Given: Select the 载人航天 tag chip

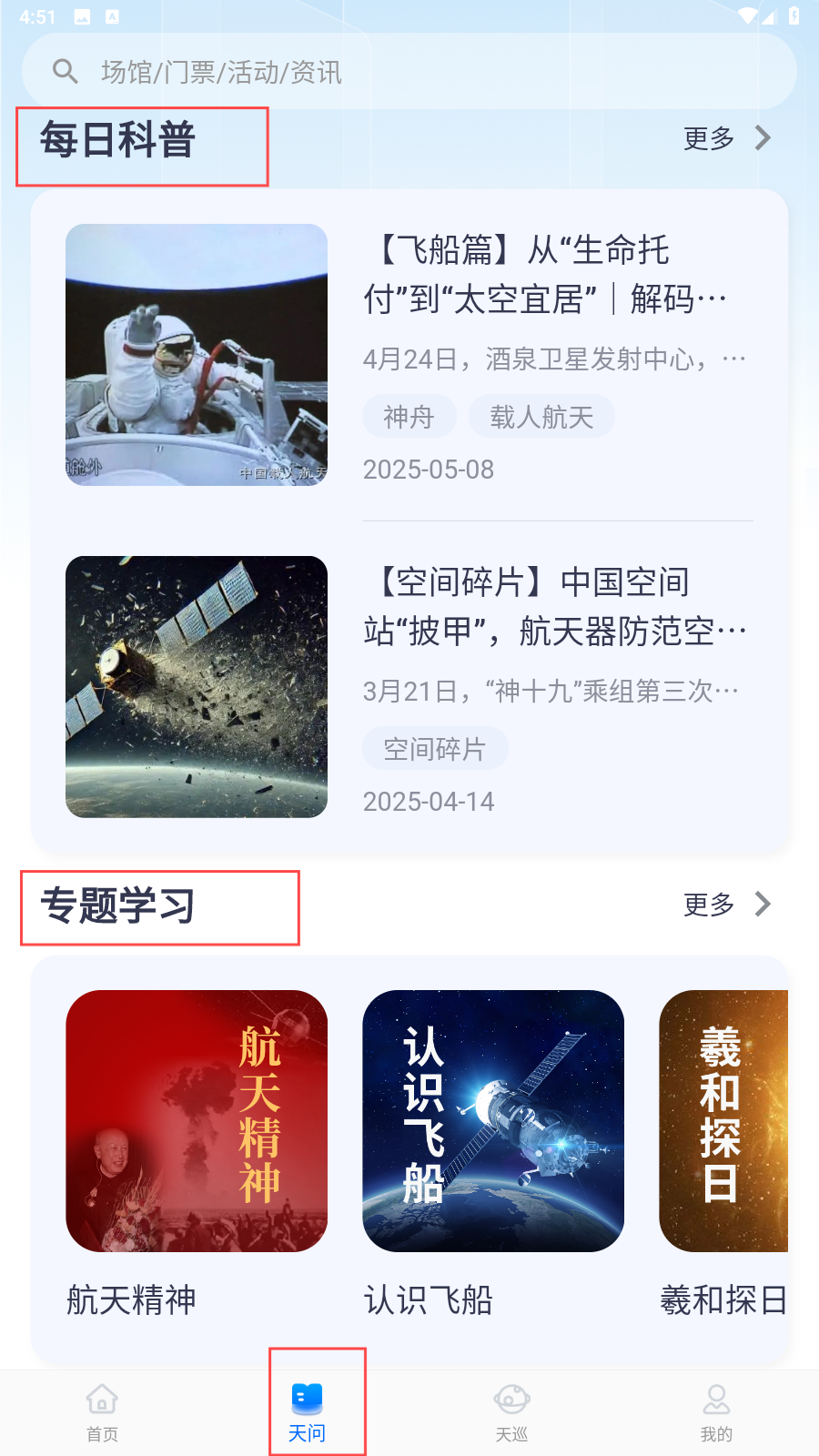Looking at the screenshot, I should (541, 417).
